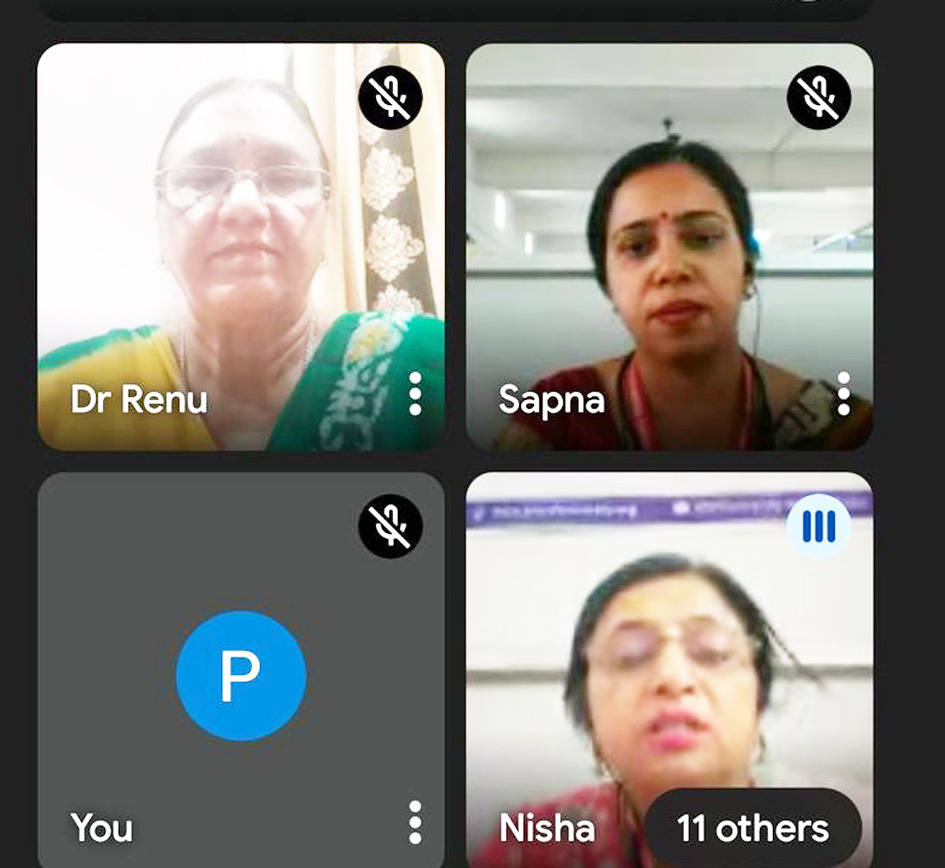The image size is (945, 868).
Task: Select your own tile with the P avatar
Action: click(x=241, y=675)
